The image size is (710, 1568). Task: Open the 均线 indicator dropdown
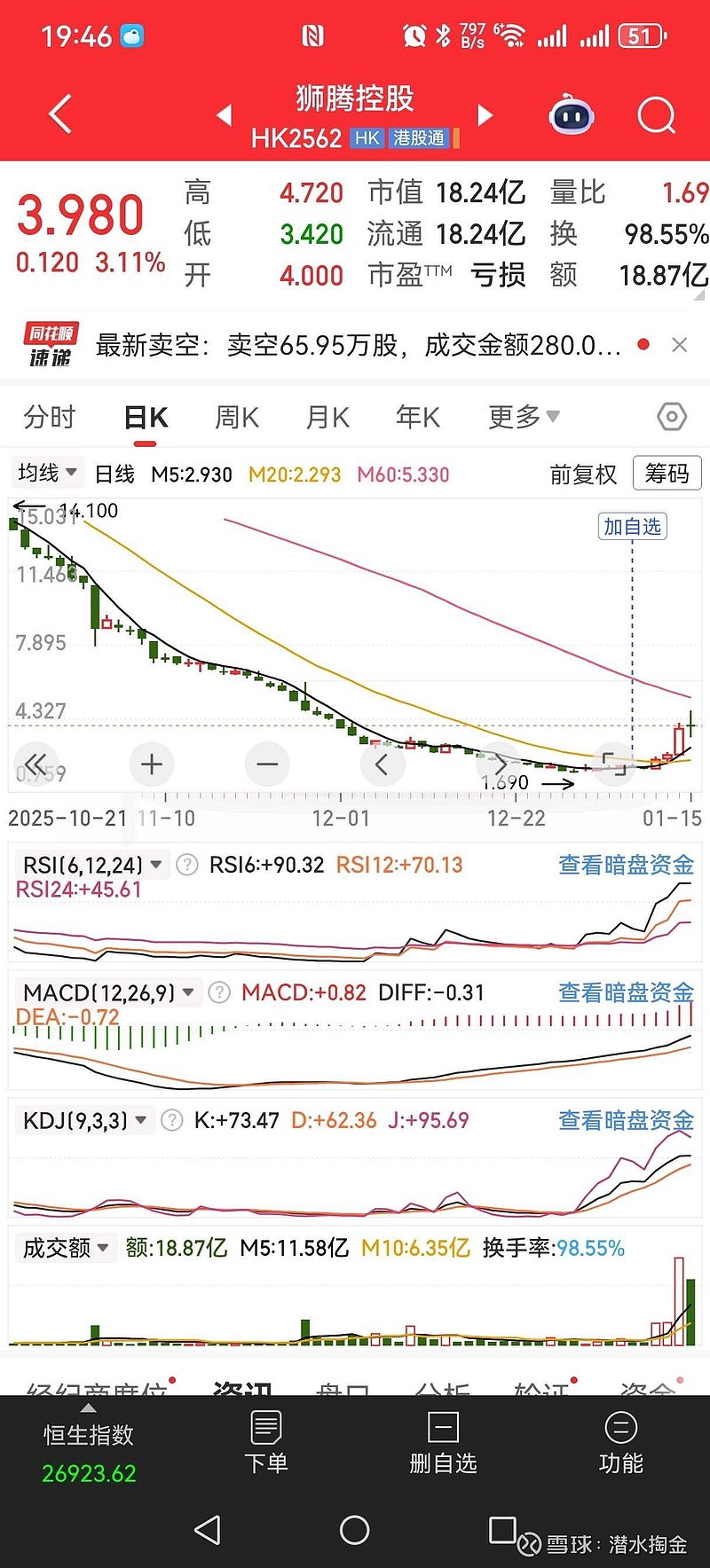point(47,474)
